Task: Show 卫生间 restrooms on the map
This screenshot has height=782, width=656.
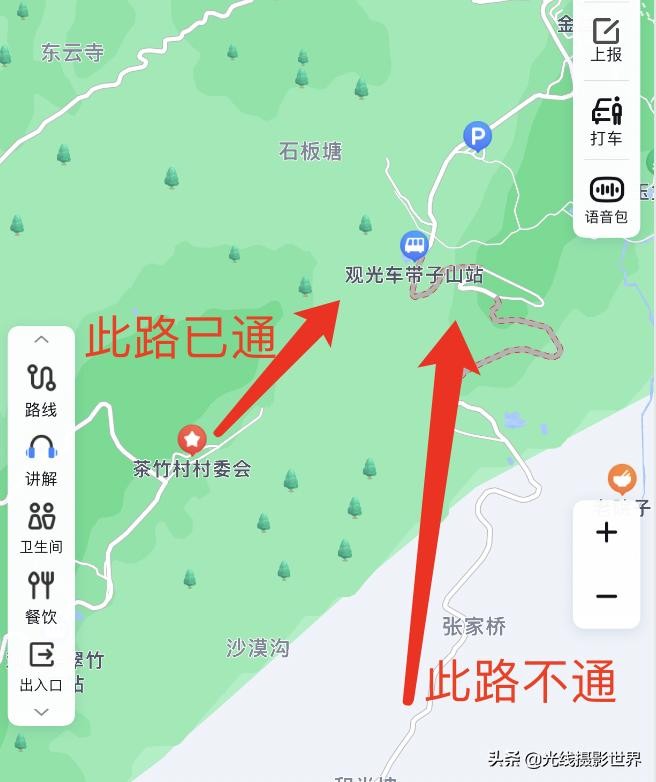Action: coord(41,528)
